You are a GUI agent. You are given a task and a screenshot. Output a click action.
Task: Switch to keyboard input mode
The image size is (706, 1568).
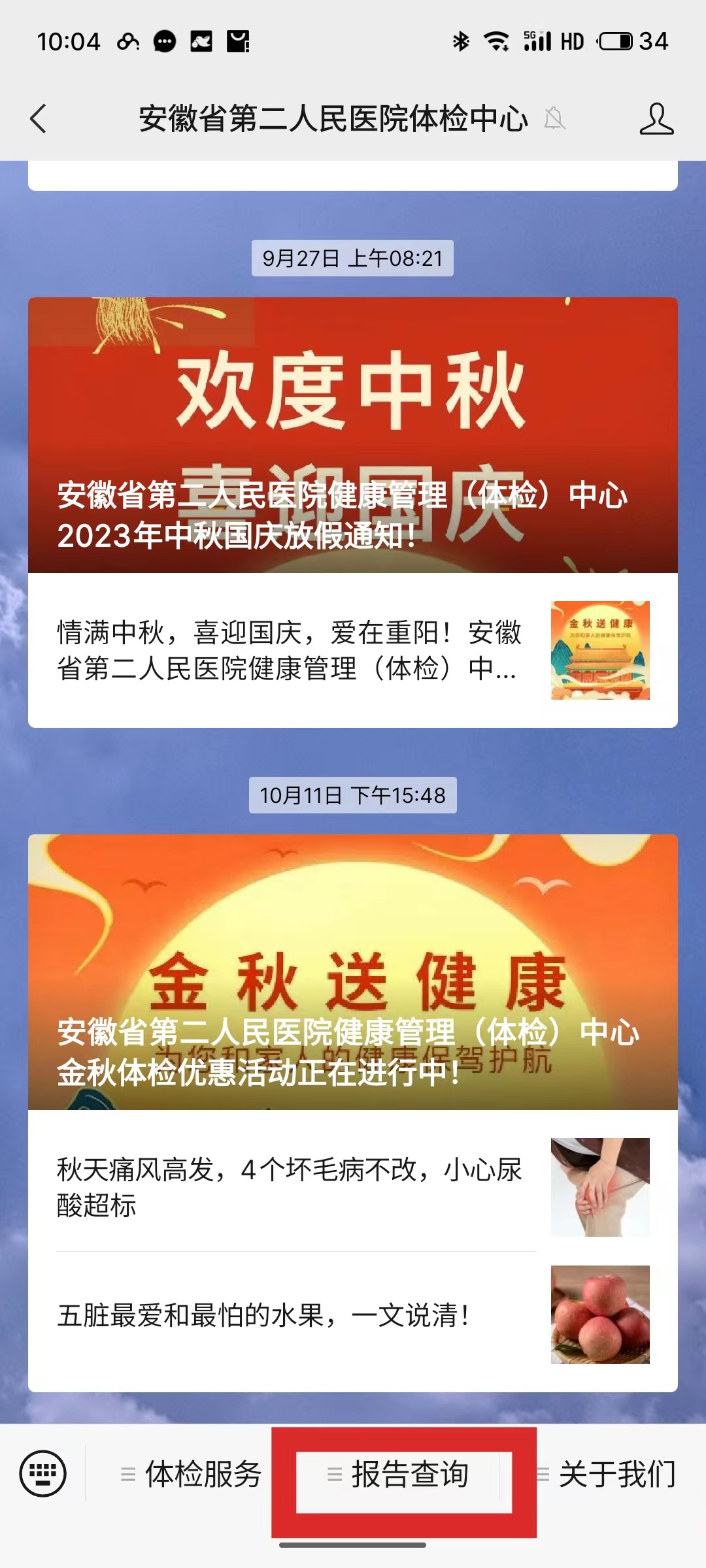[x=43, y=1473]
